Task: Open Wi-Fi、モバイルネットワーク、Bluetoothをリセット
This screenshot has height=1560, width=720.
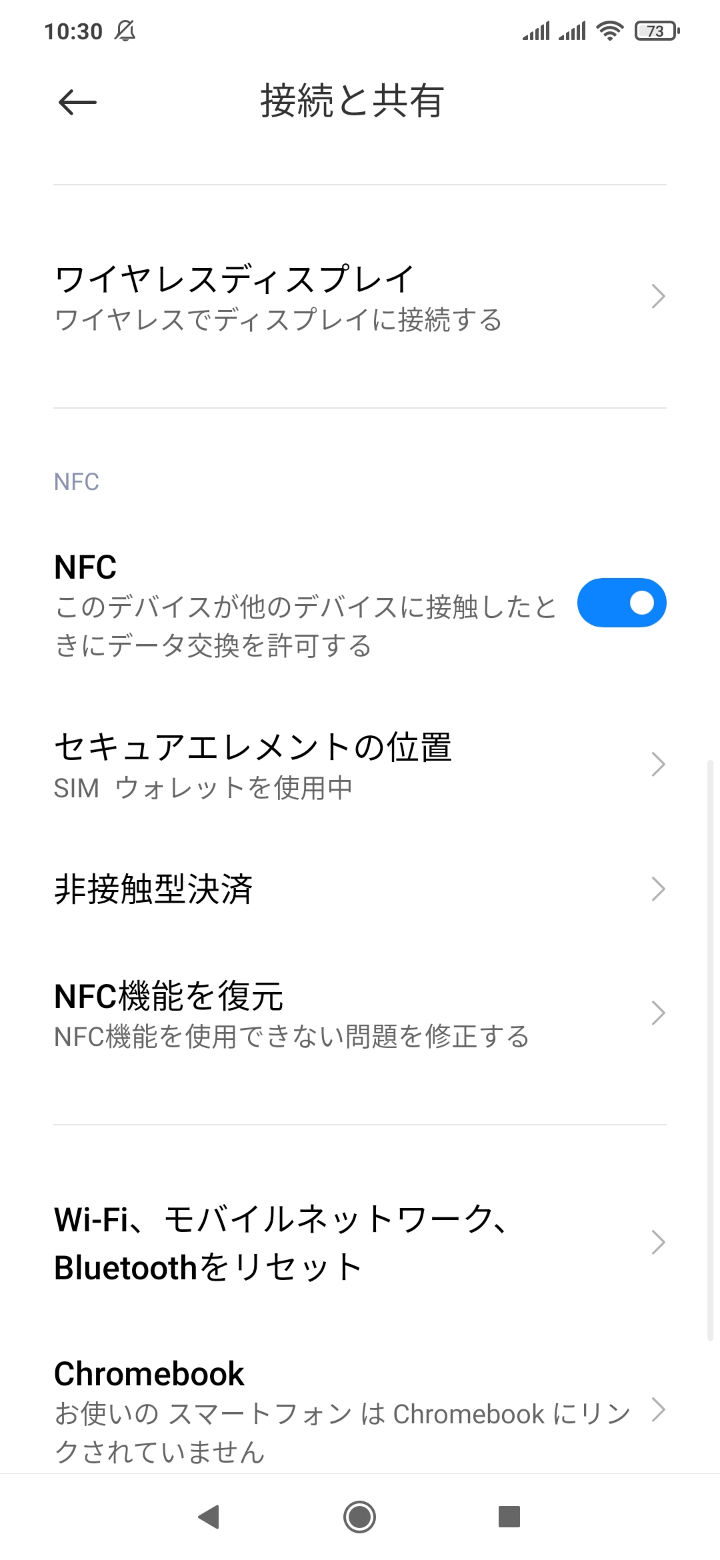Action: click(360, 1243)
